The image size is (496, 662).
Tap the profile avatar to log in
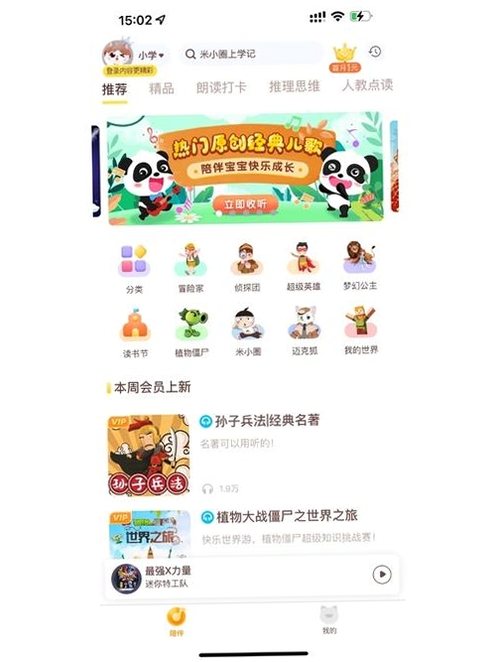pos(118,54)
